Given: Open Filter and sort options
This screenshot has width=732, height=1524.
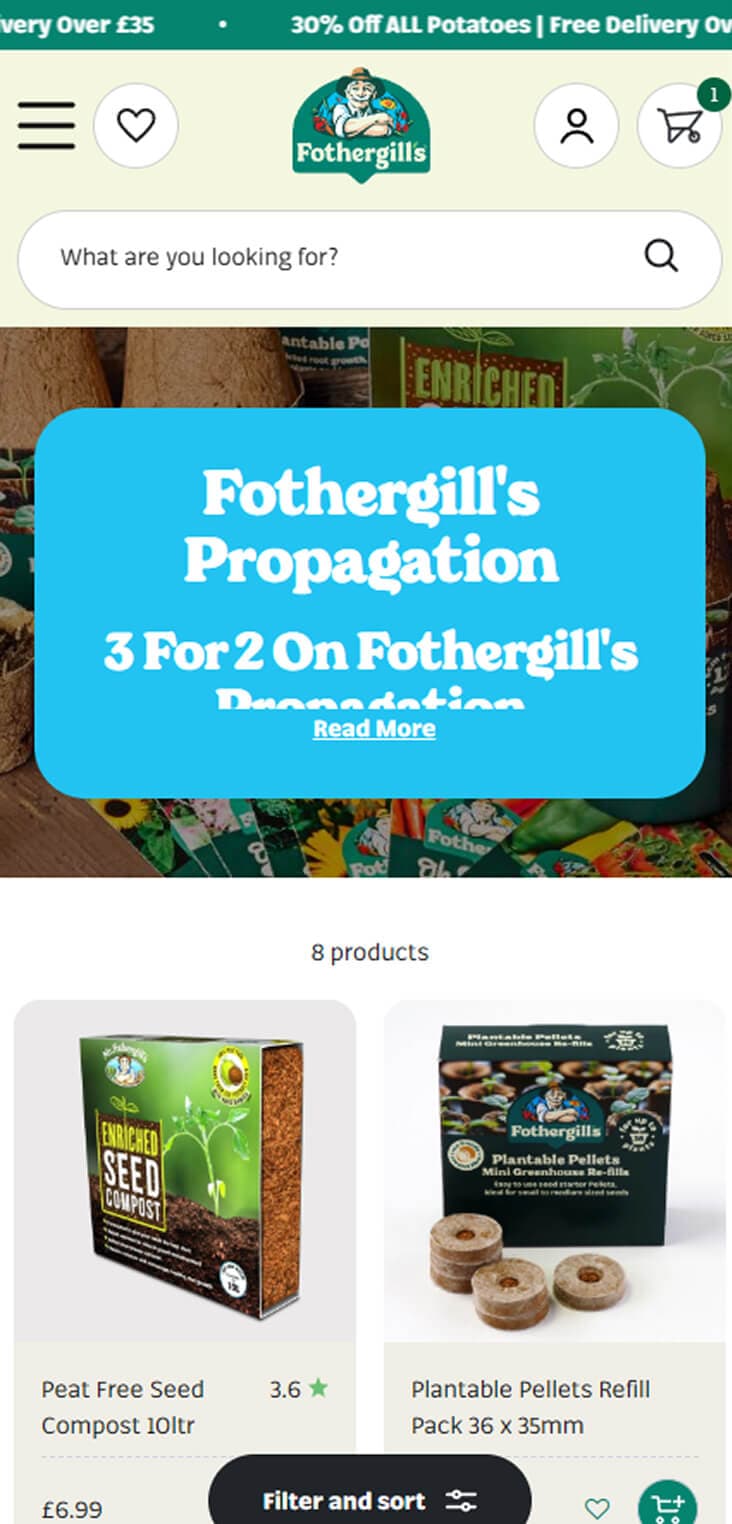Looking at the screenshot, I should click(x=369, y=1500).
